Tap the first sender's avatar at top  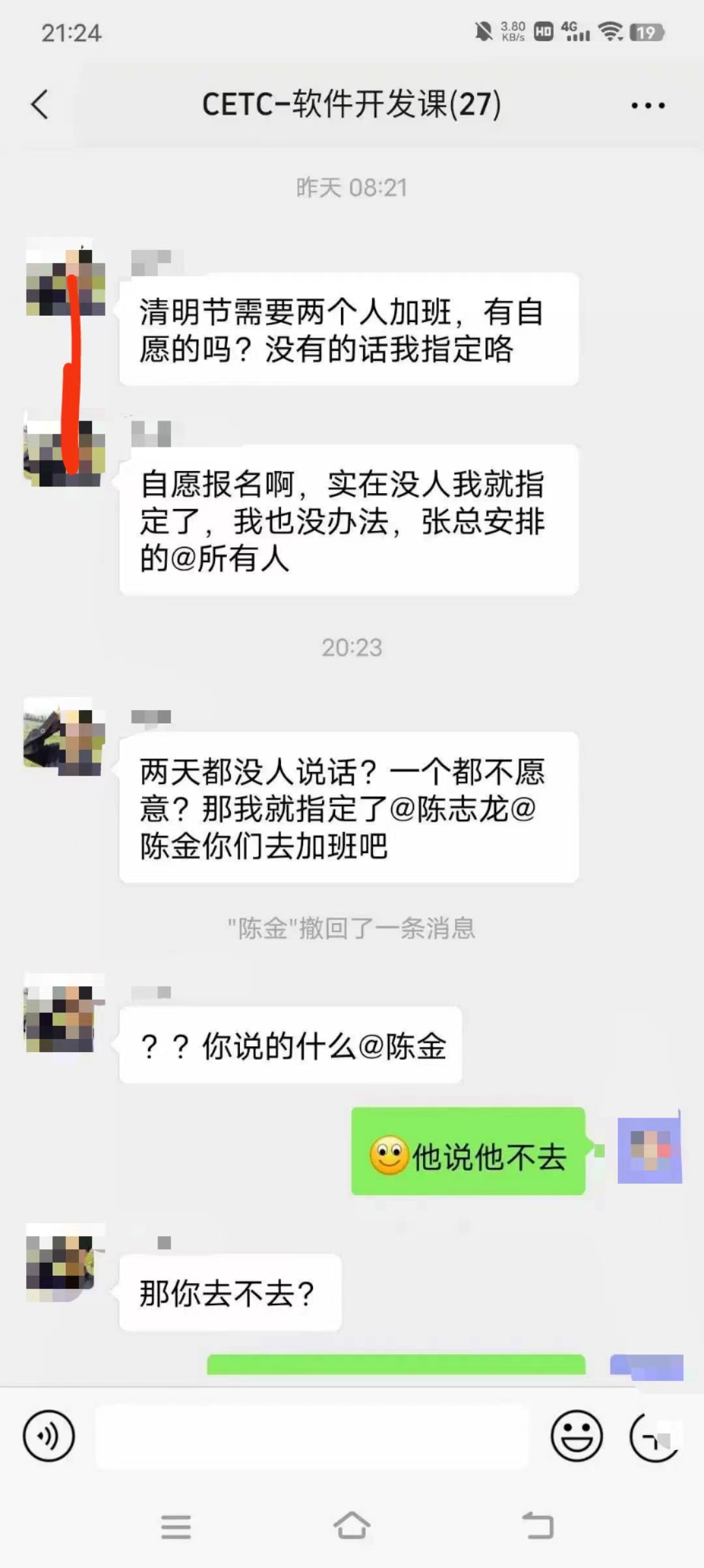(x=65, y=280)
